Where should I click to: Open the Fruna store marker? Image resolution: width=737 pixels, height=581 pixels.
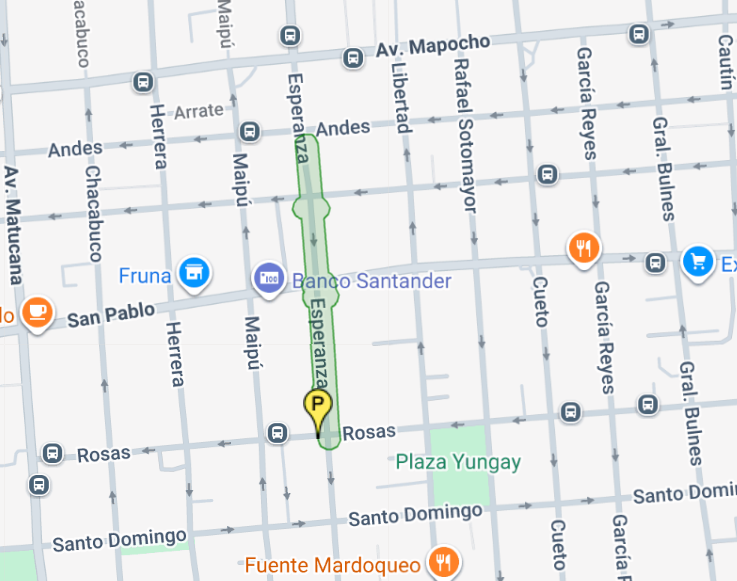point(193,272)
